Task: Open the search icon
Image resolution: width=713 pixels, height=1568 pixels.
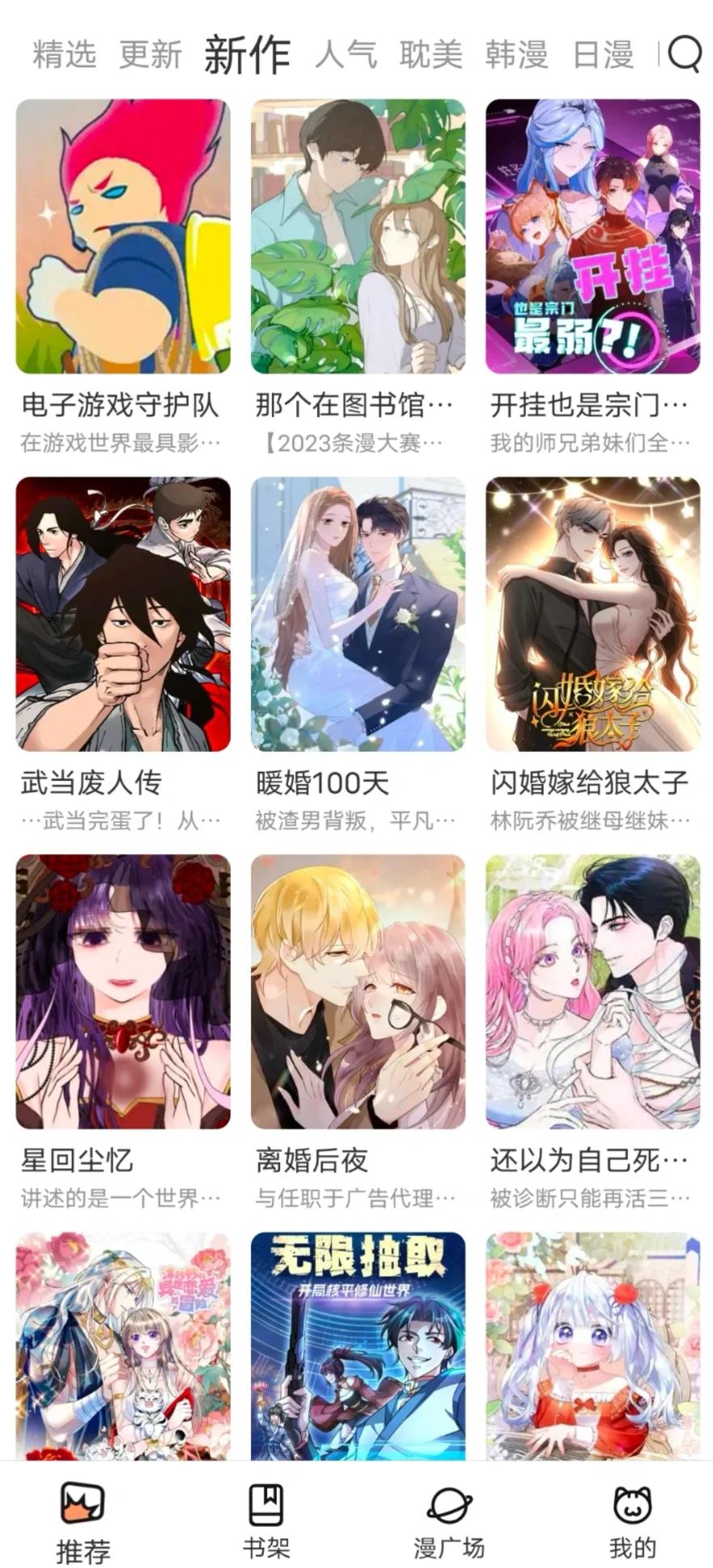Action: point(684,54)
